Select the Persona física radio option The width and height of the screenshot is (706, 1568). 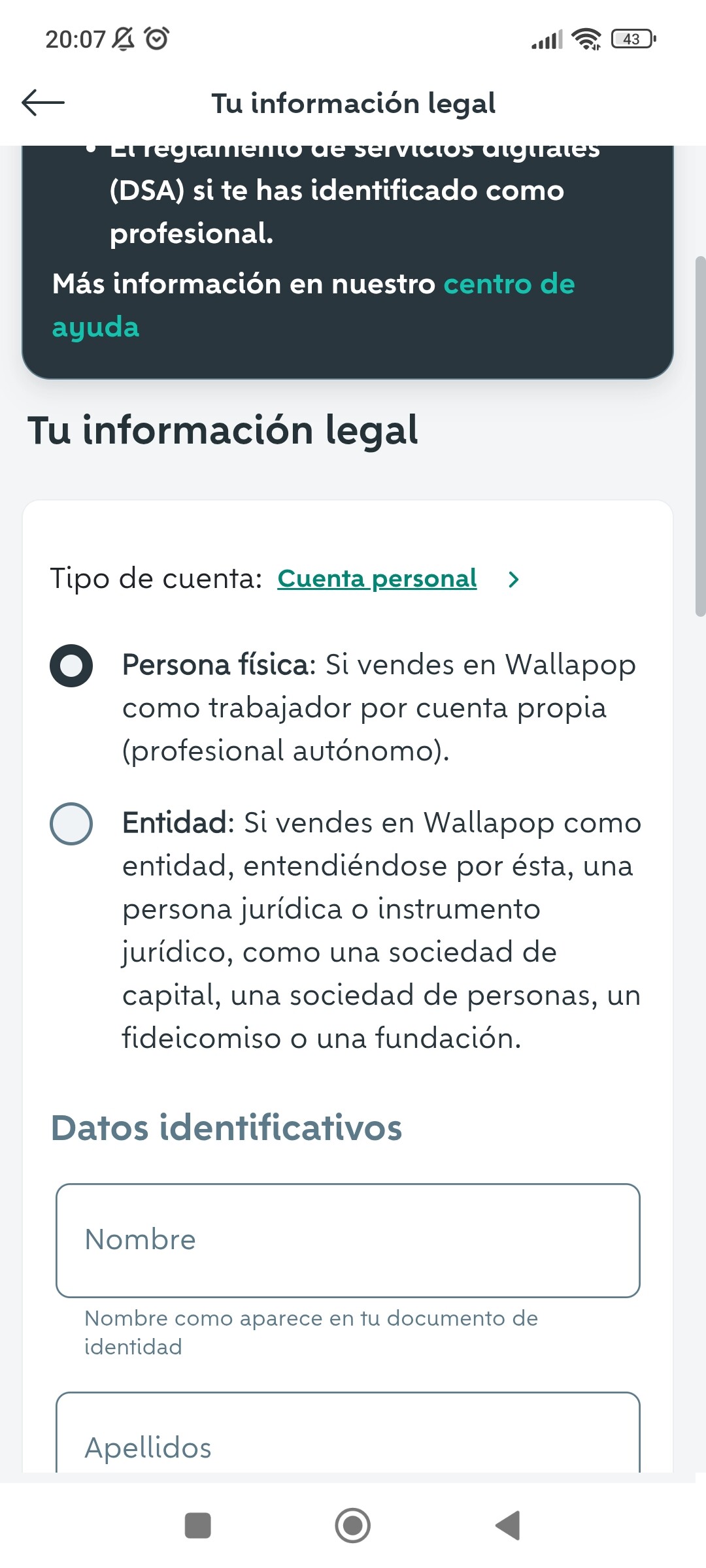(x=71, y=666)
